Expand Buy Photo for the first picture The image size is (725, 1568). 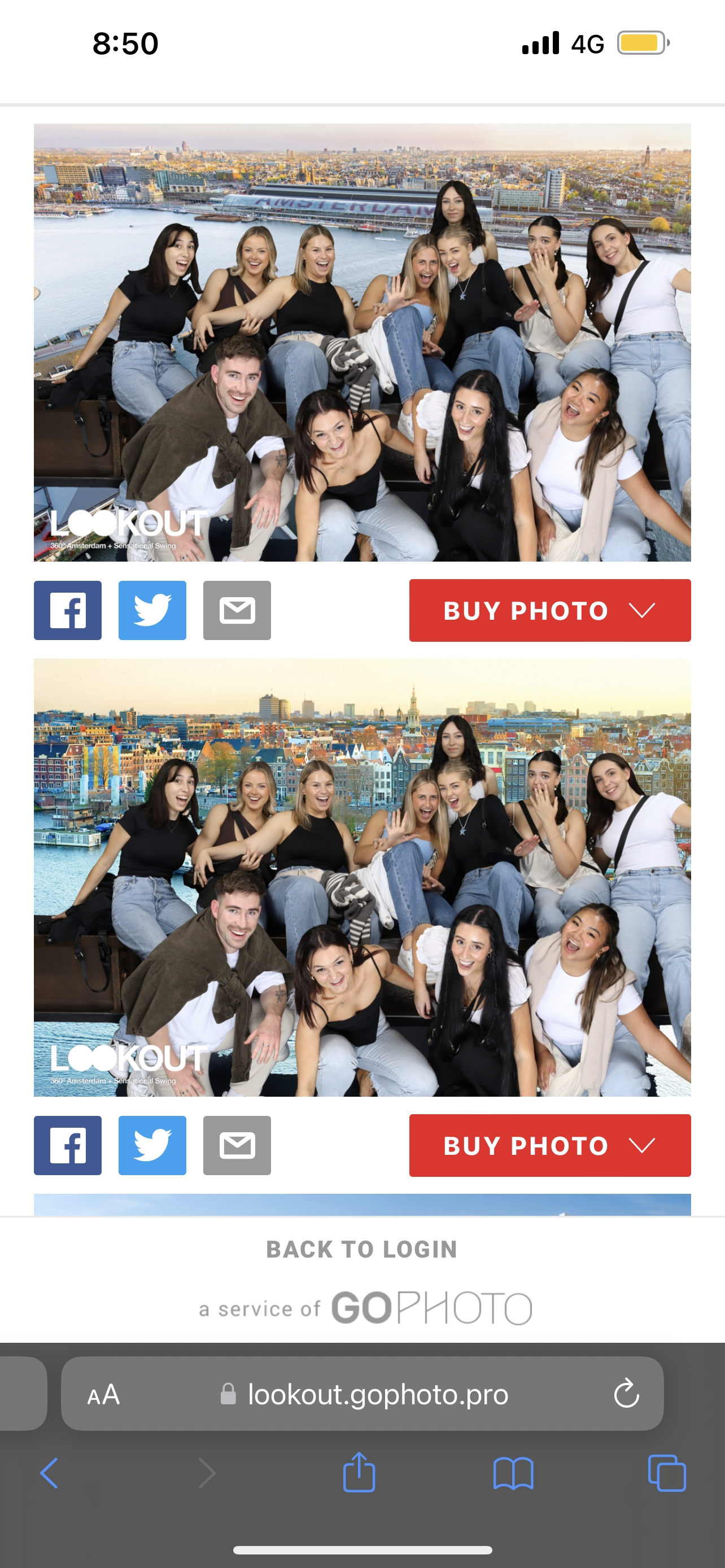coord(550,610)
